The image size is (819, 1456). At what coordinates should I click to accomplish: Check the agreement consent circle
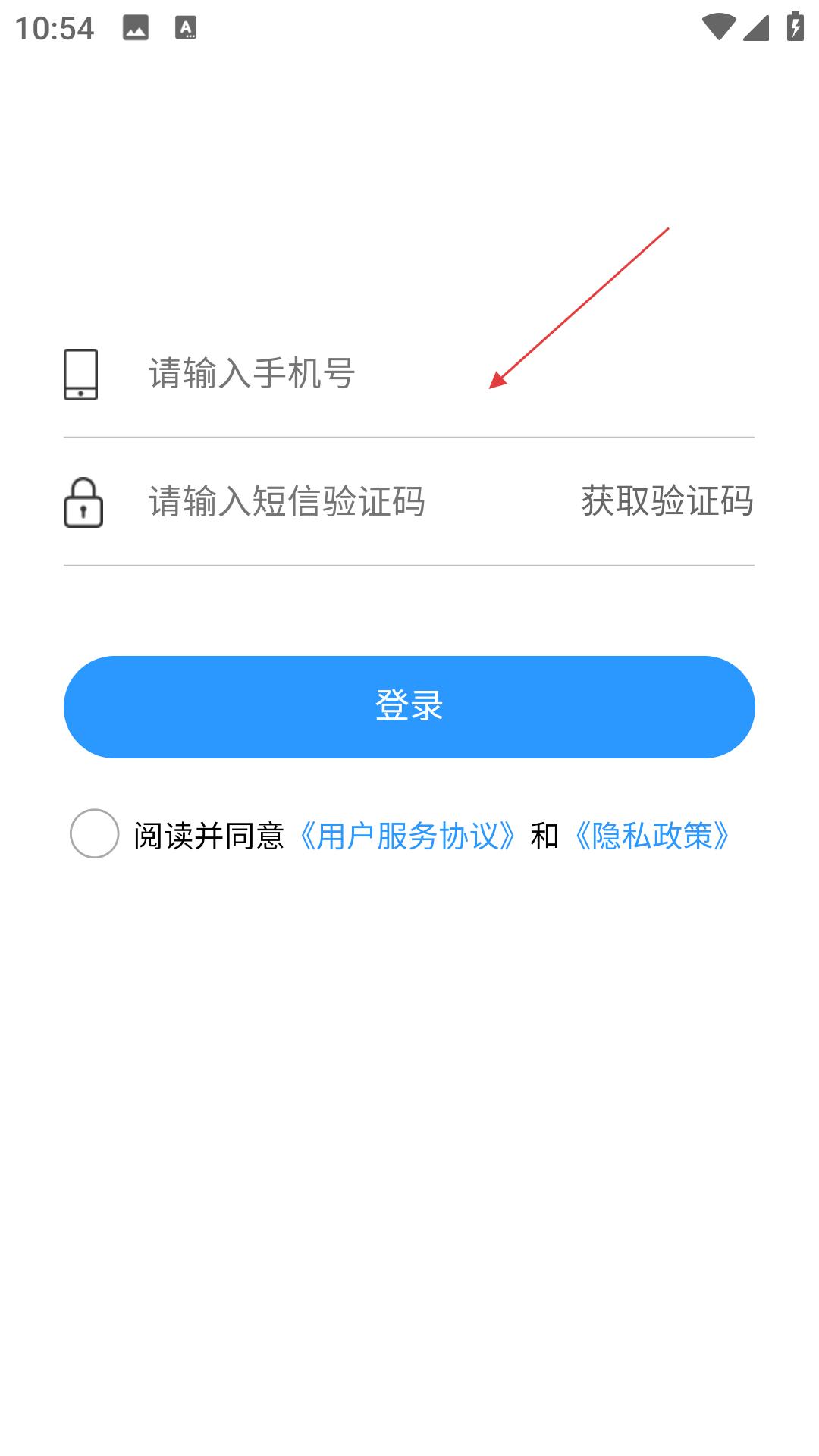click(x=95, y=834)
